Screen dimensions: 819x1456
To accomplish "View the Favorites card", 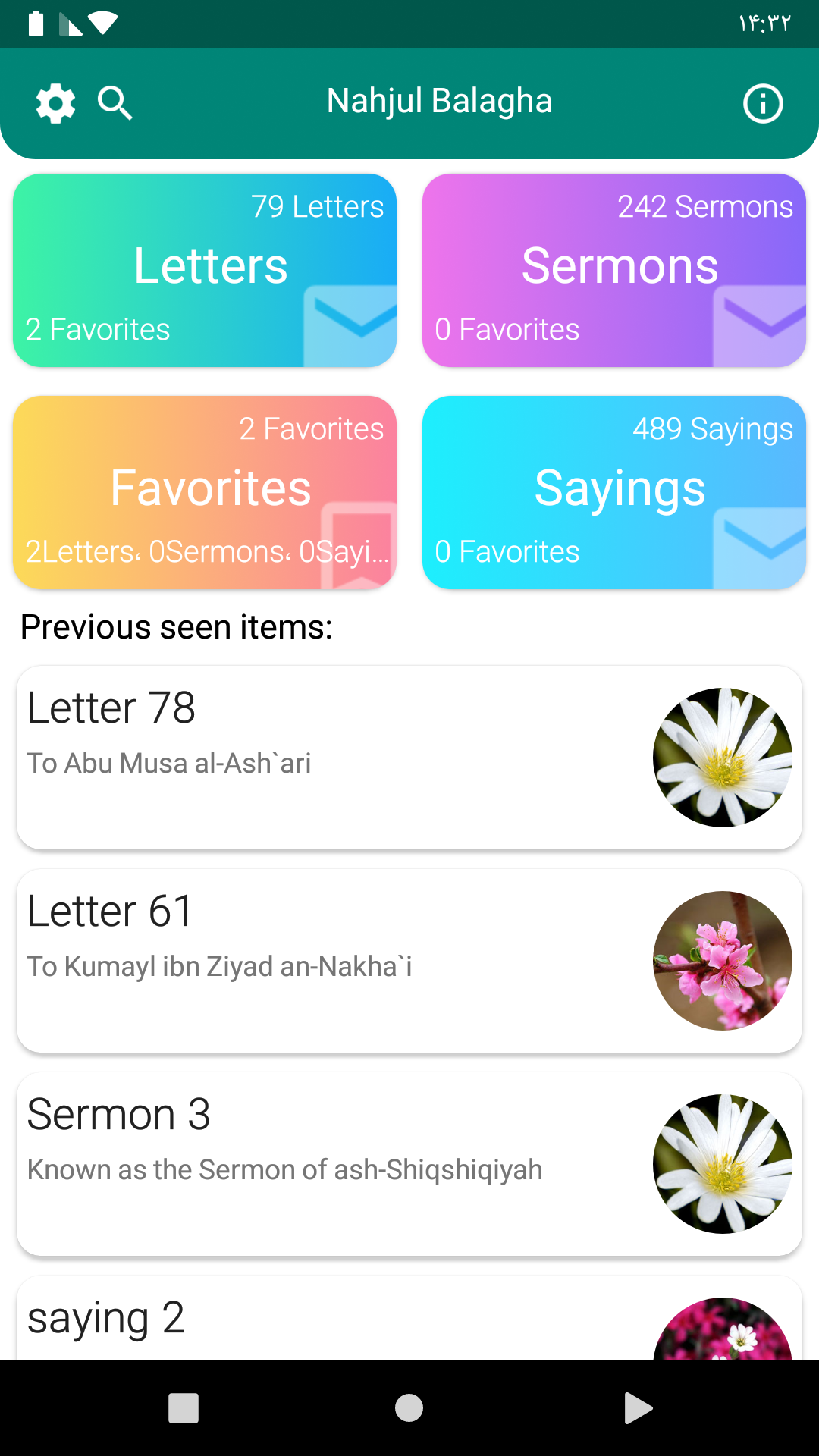I will (205, 492).
